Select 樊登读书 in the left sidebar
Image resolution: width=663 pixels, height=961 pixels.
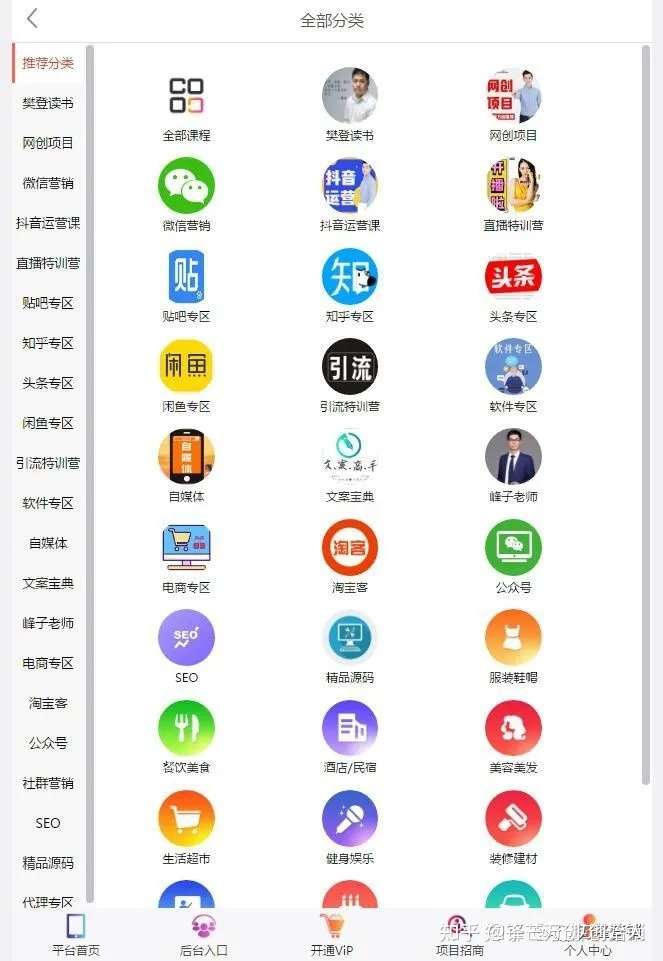48,103
